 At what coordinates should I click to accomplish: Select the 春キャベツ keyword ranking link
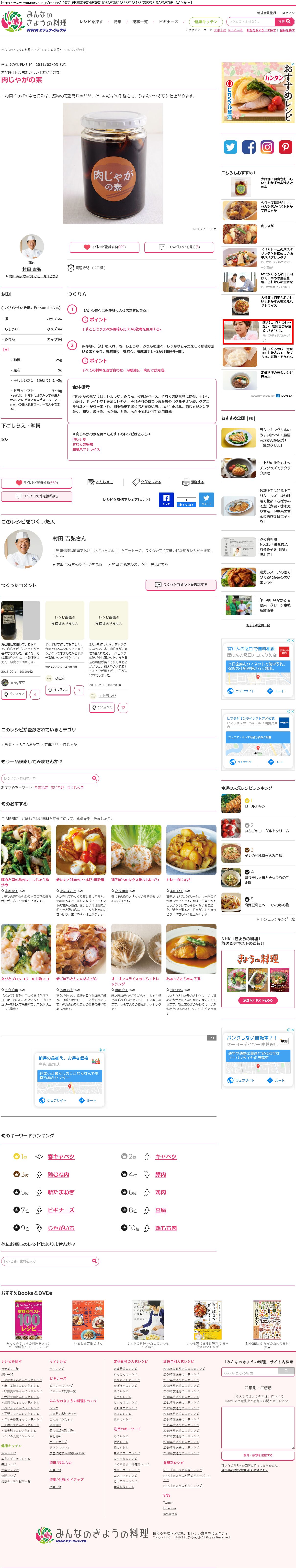[61, 1156]
